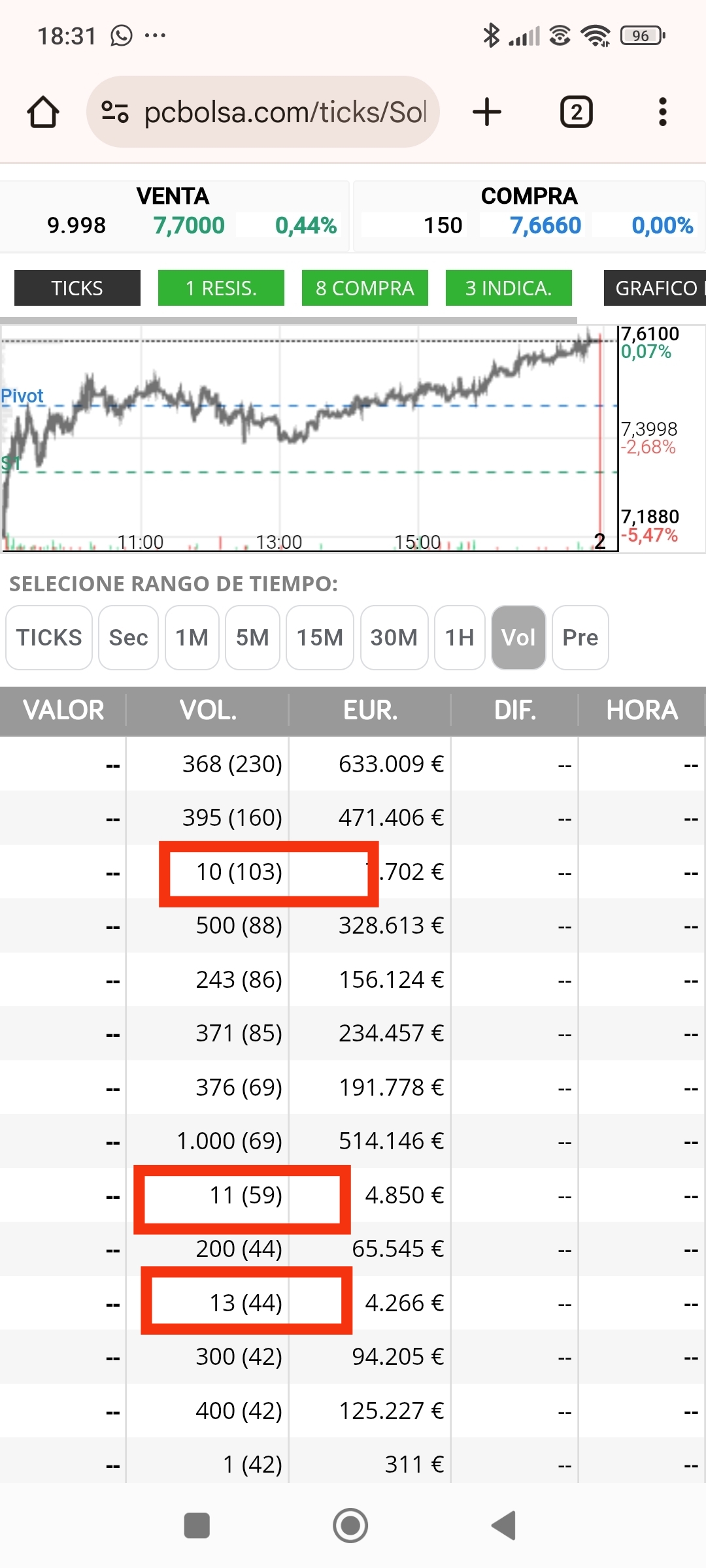This screenshot has height=1568, width=706.
Task: Switch to the TICKS section tab
Action: pyautogui.click(x=77, y=288)
